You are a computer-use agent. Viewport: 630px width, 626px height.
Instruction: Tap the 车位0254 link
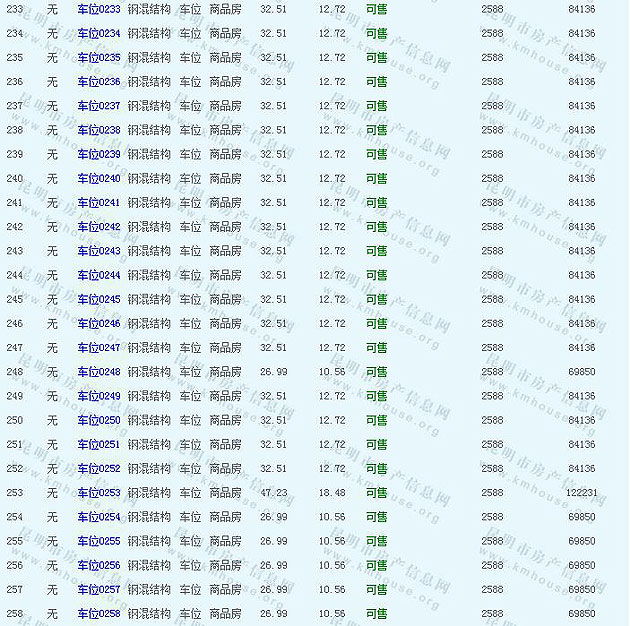98,517
